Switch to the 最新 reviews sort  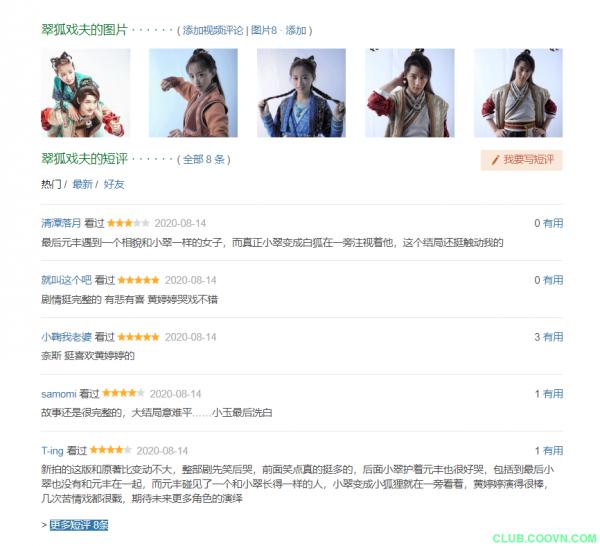(x=82, y=185)
